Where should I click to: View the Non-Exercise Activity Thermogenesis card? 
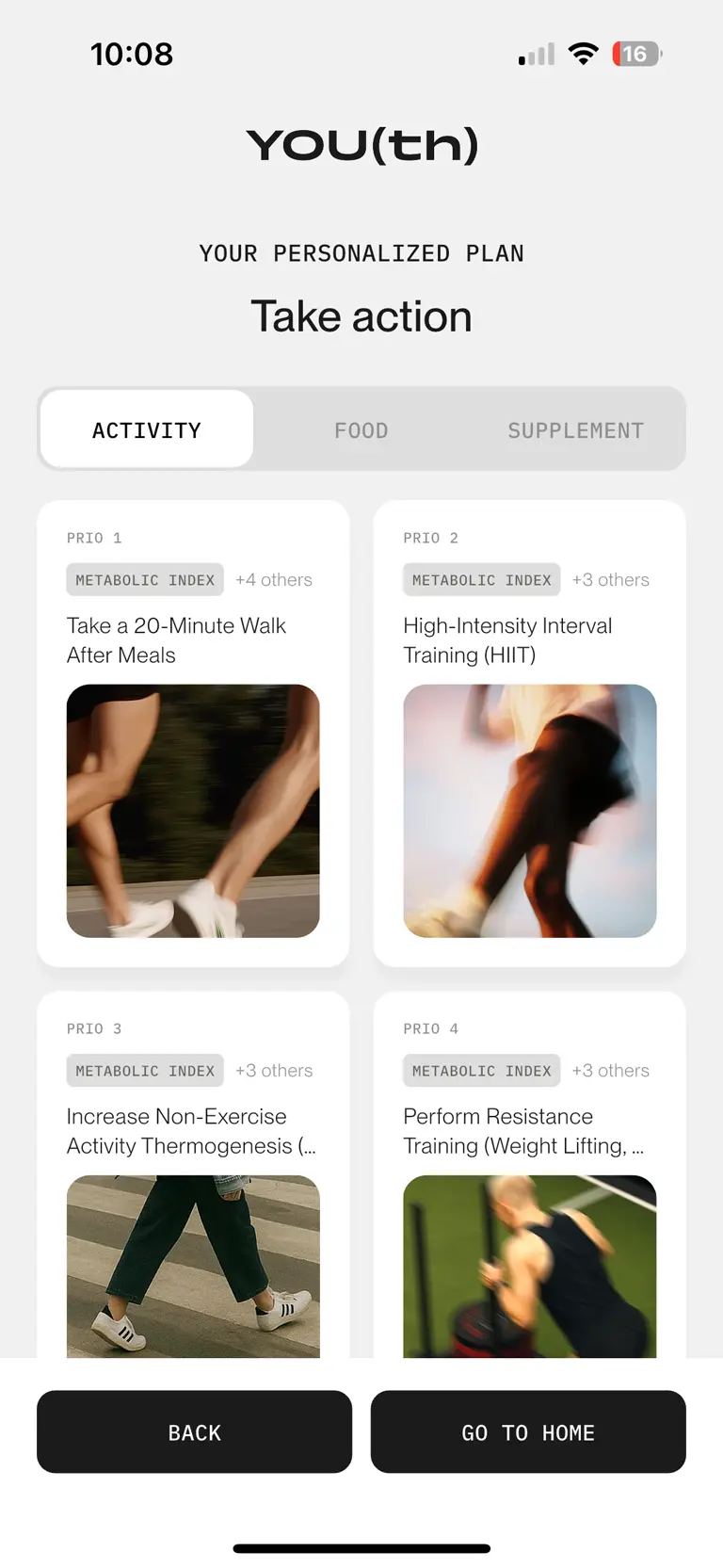coord(193,1177)
